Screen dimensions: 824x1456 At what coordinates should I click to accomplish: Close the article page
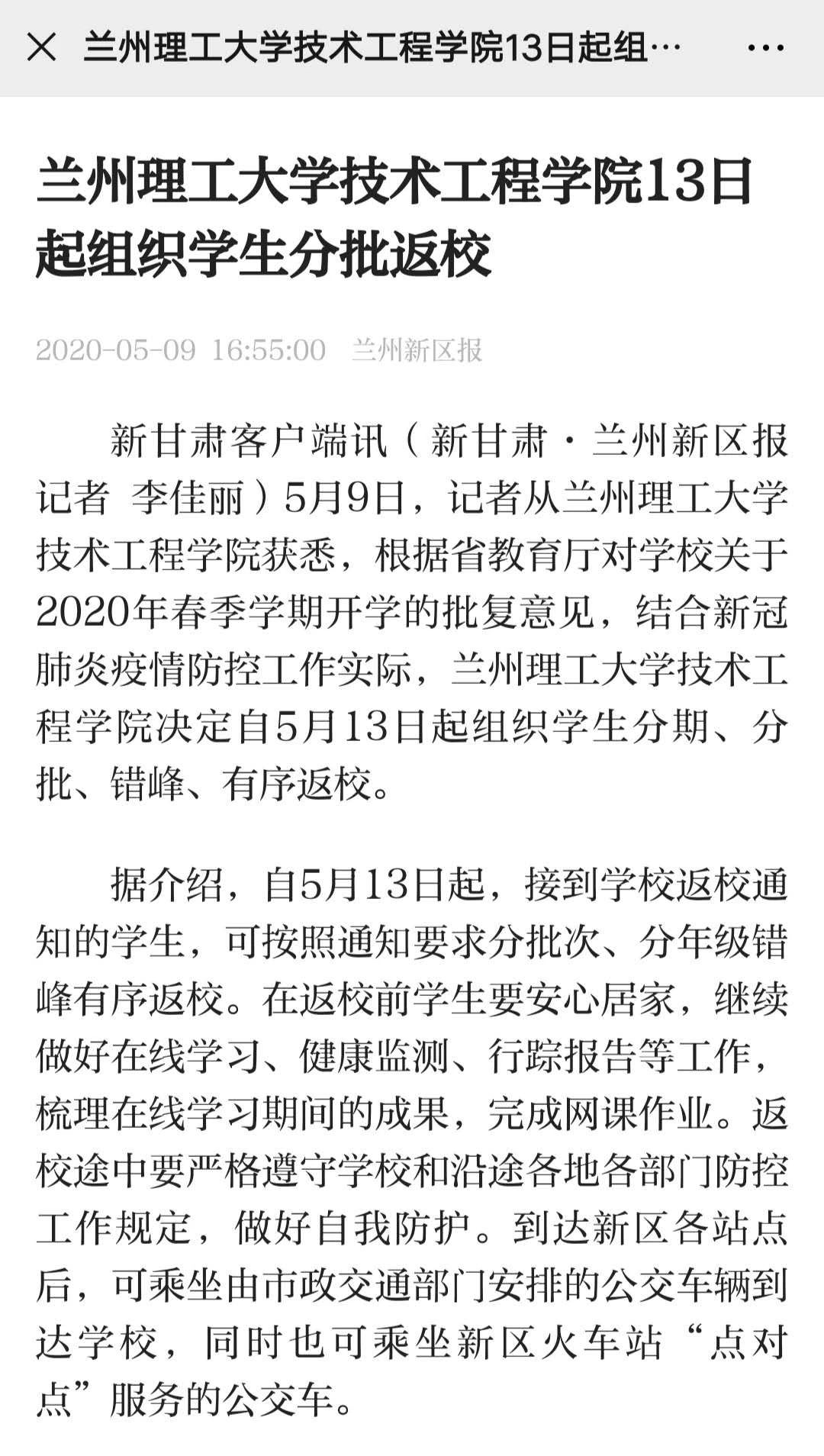click(41, 47)
